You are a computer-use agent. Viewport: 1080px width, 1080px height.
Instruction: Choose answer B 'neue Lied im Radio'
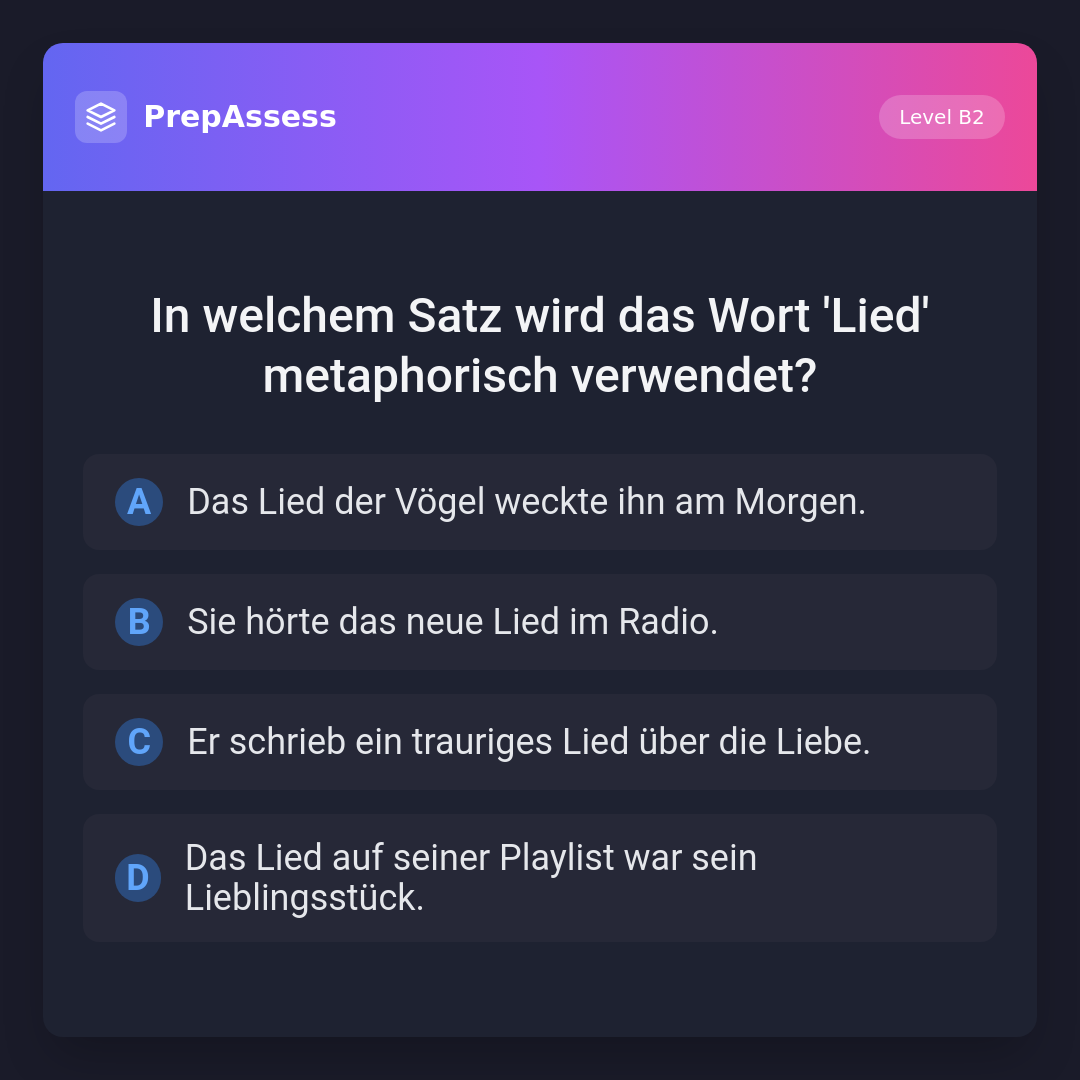coord(540,622)
